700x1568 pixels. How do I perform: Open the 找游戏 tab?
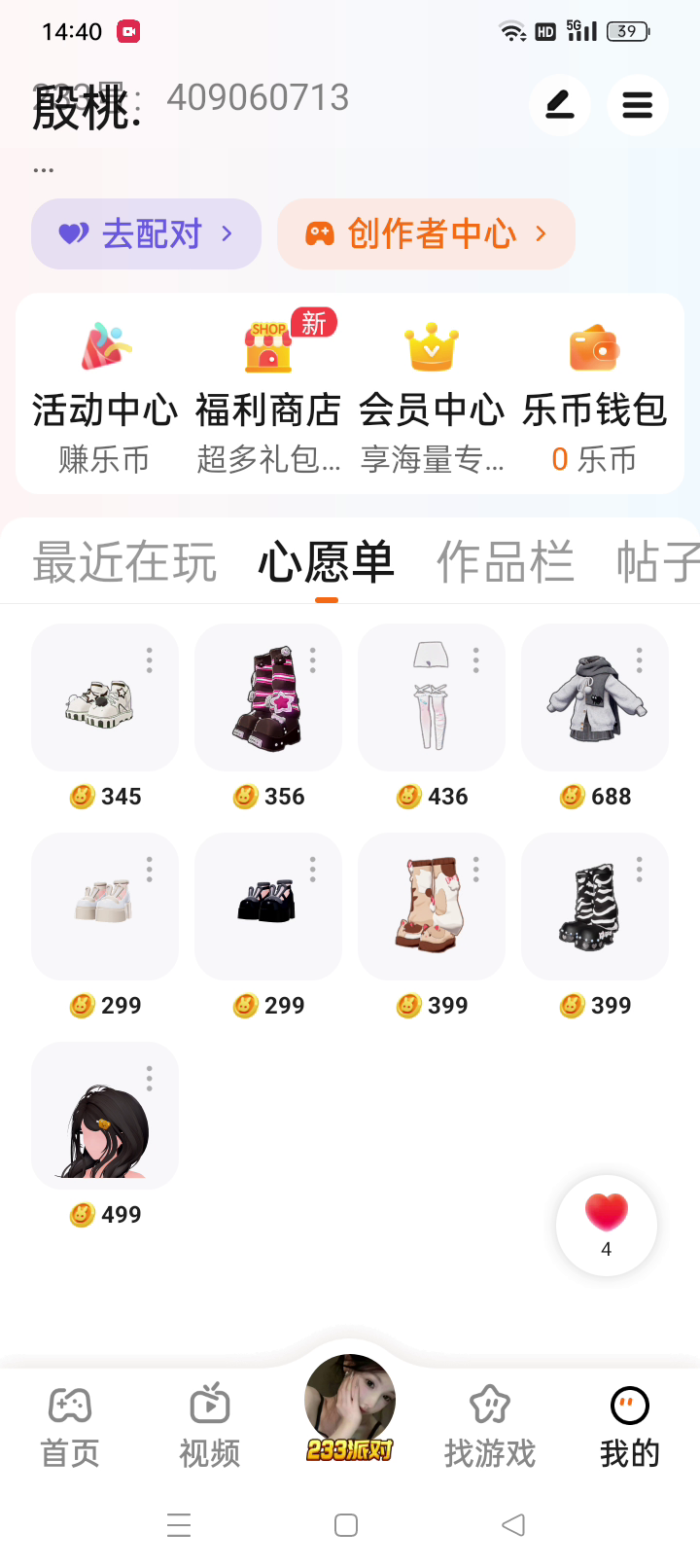point(490,1425)
